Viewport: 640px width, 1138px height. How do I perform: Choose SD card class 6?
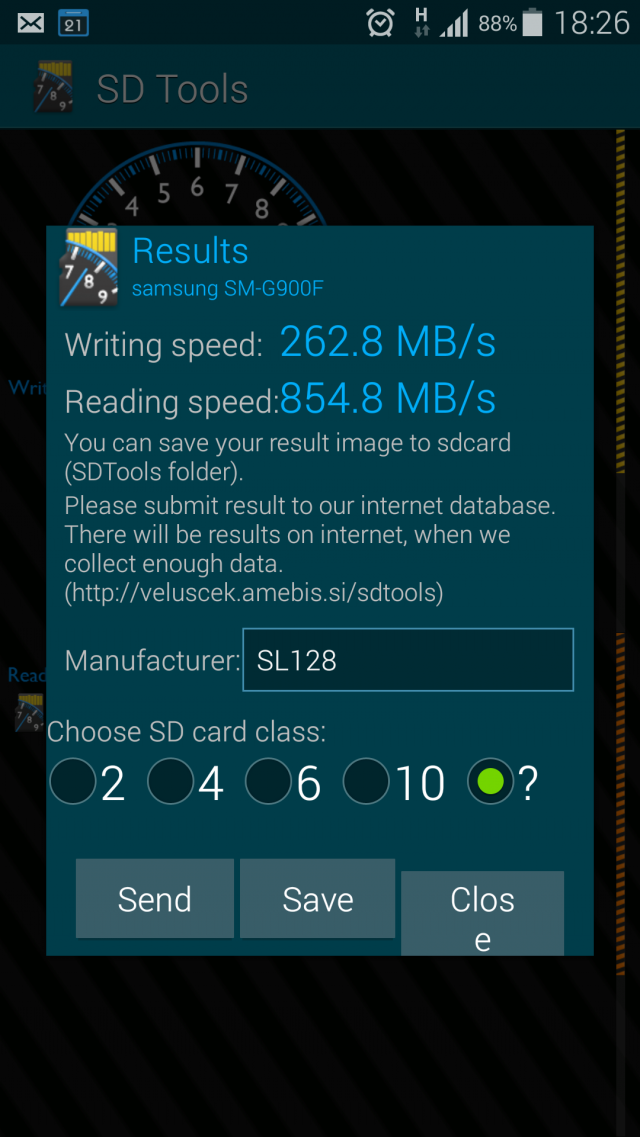coord(269,782)
